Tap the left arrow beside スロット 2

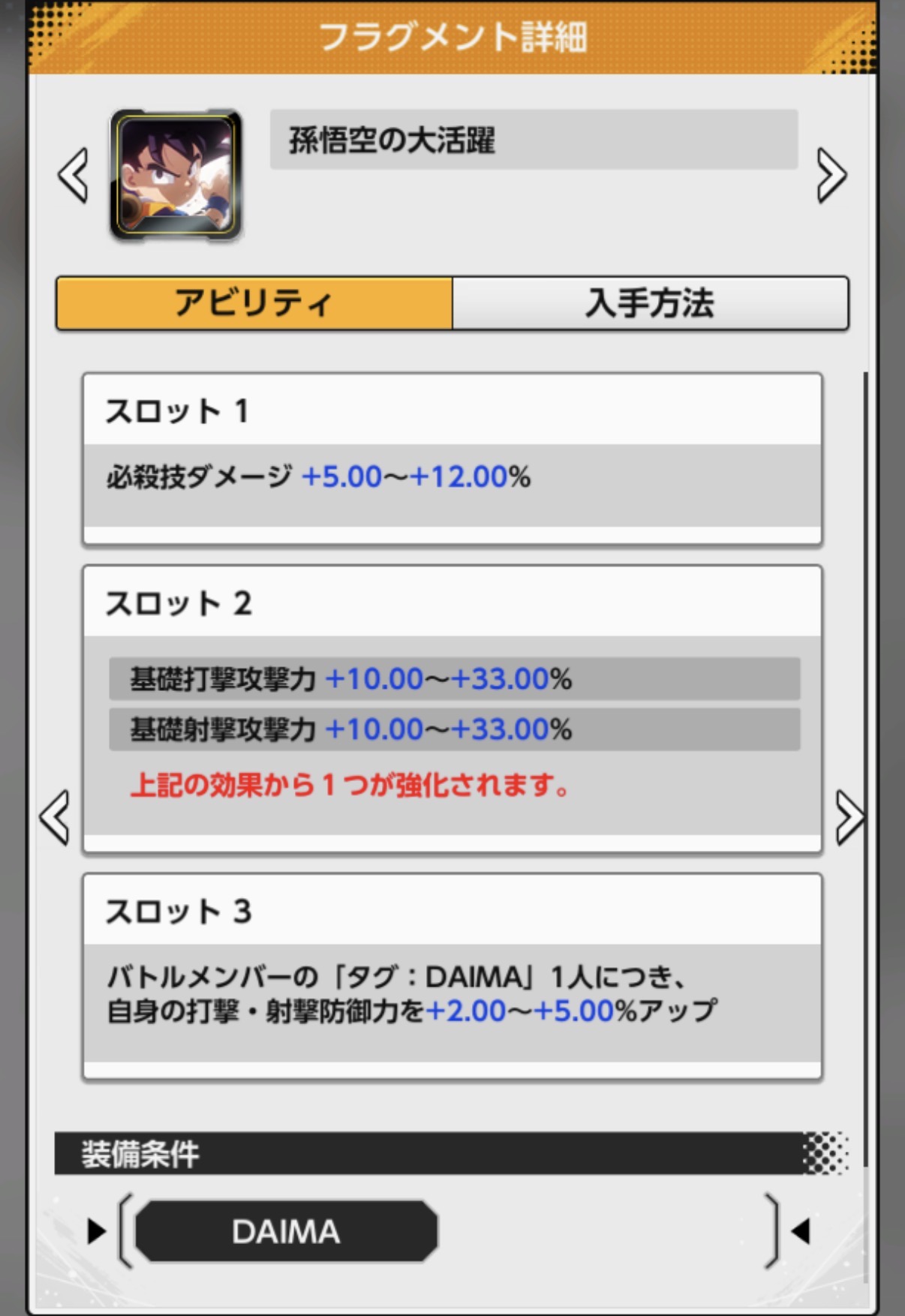point(55,817)
